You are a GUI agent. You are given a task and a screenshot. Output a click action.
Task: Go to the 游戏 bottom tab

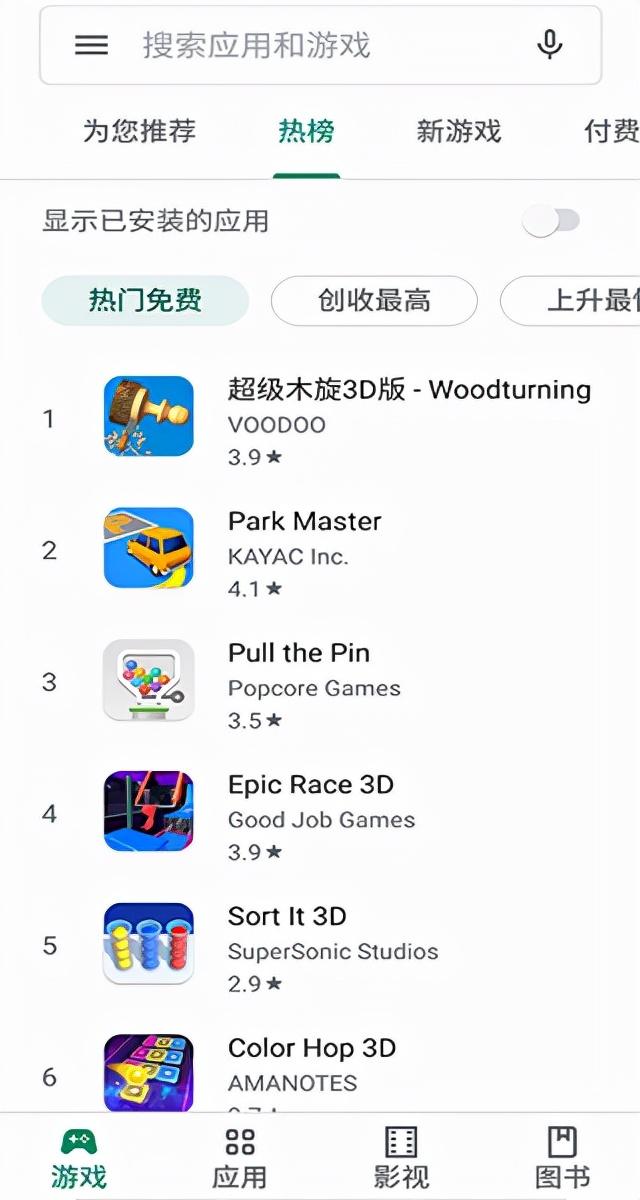coord(79,1158)
